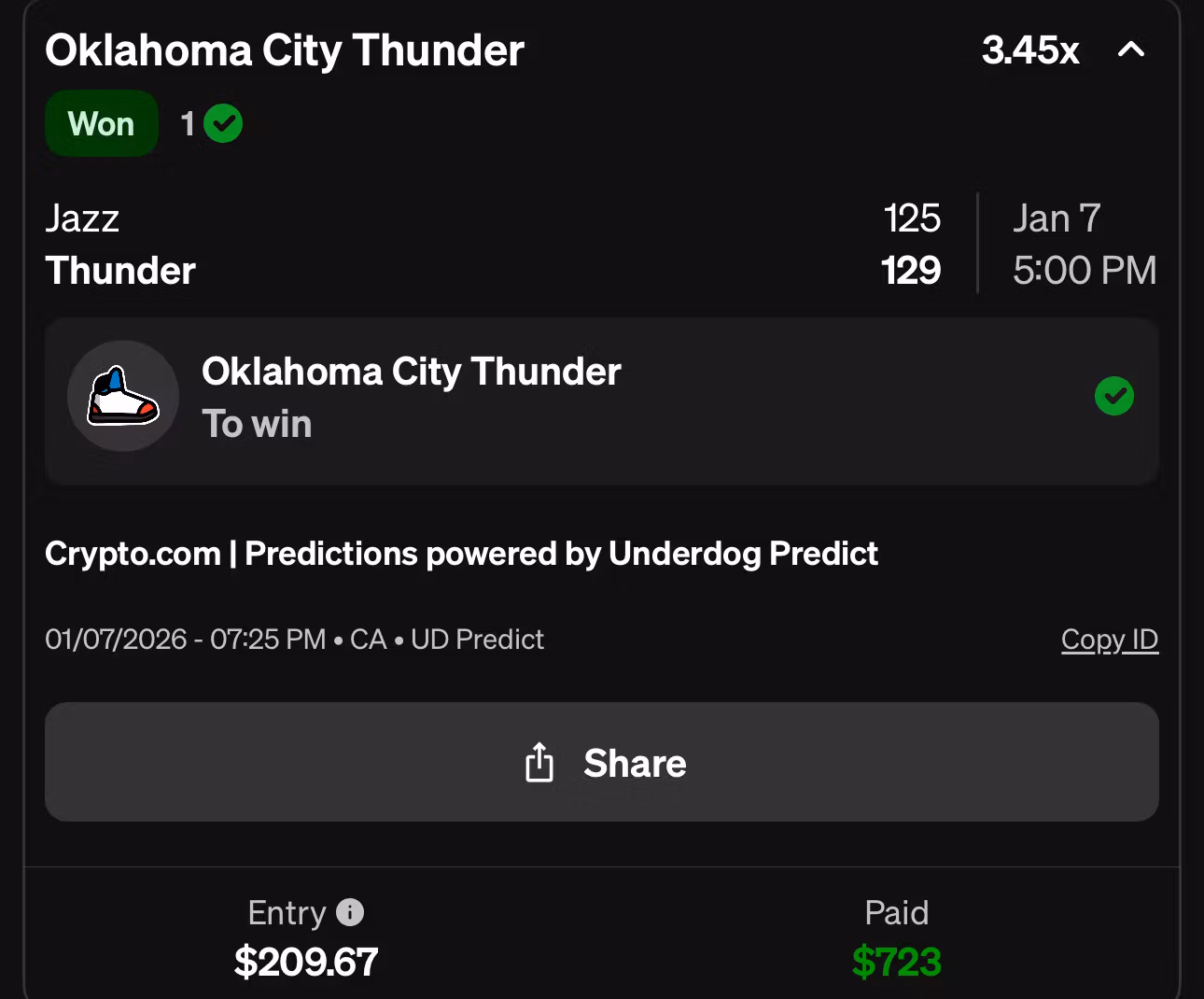The image size is (1204, 999).
Task: Open the Oklahoma City Thunder To win pick
Action: 602,400
